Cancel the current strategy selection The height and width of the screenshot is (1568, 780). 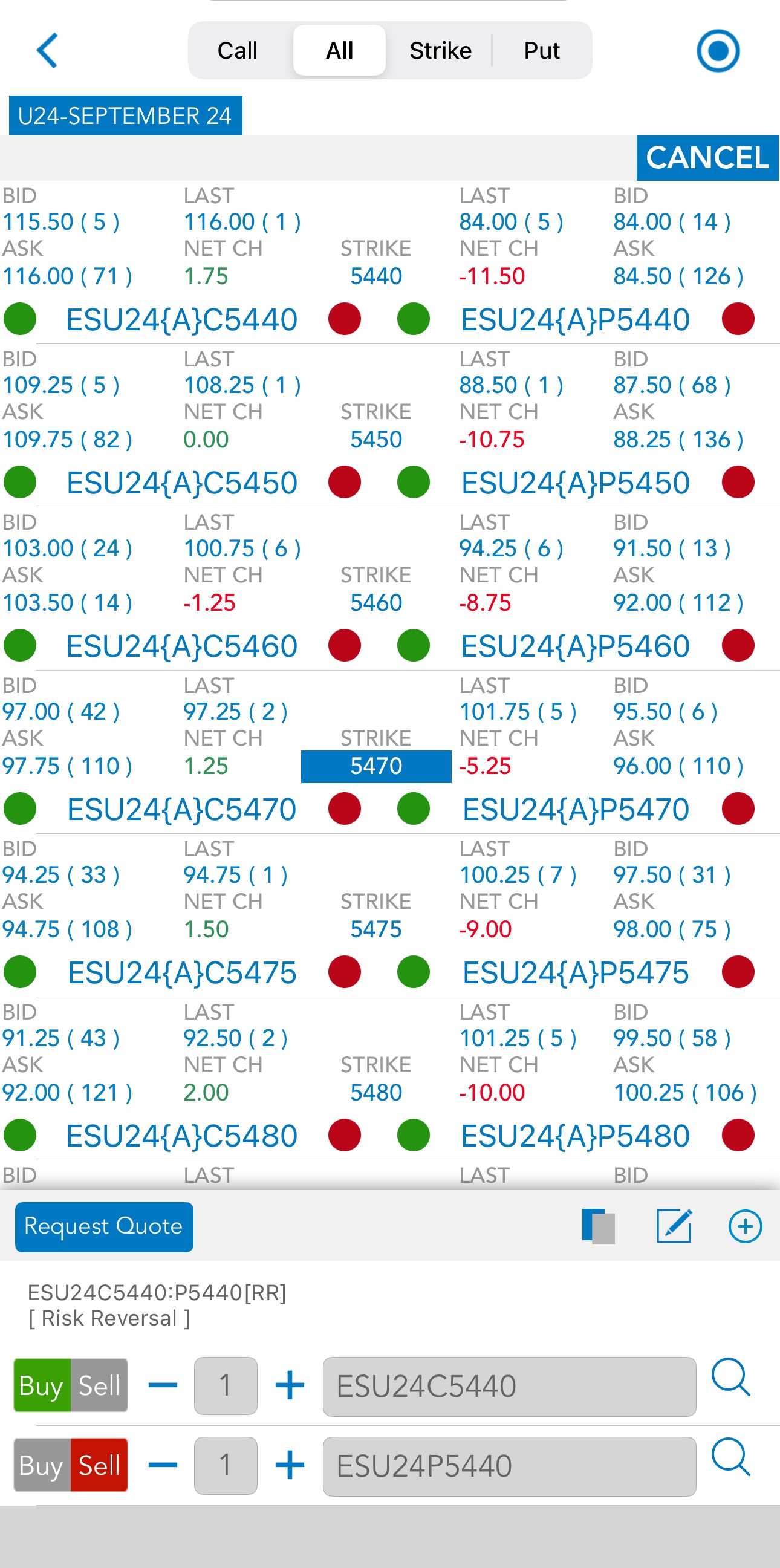coord(707,158)
